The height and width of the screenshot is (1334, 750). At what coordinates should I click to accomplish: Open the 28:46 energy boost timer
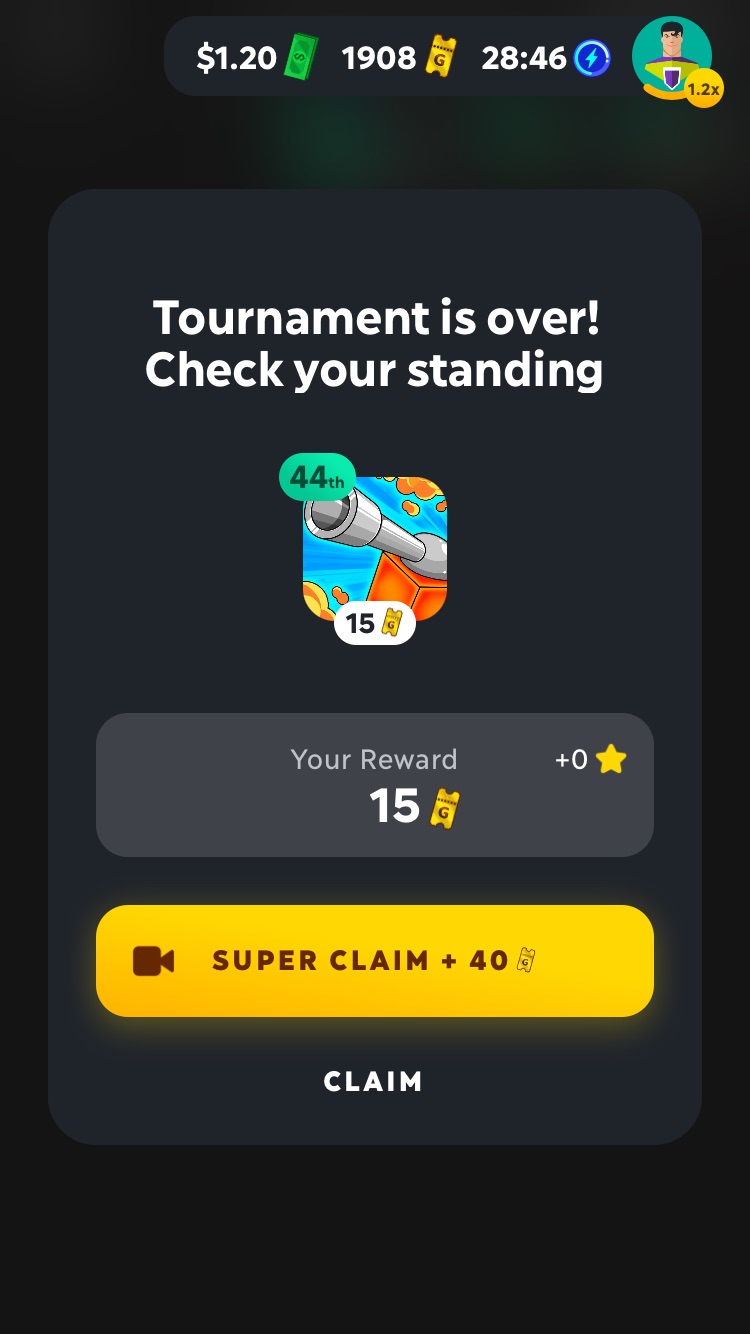(x=545, y=58)
